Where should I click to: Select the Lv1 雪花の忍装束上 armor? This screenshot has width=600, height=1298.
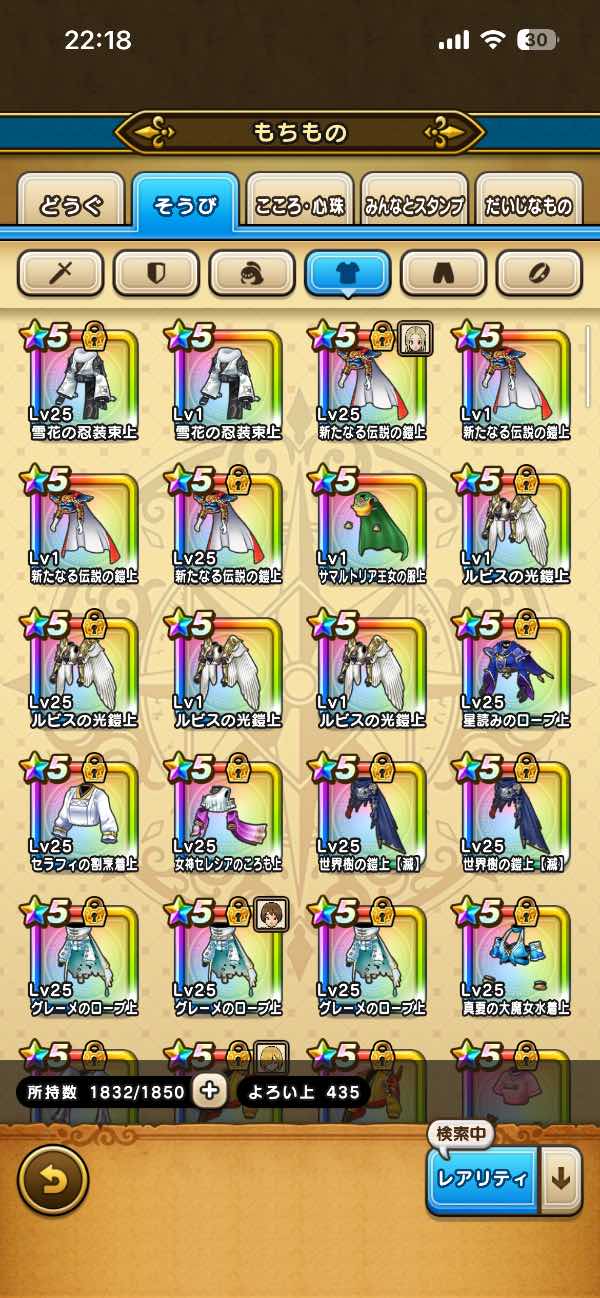point(227,385)
